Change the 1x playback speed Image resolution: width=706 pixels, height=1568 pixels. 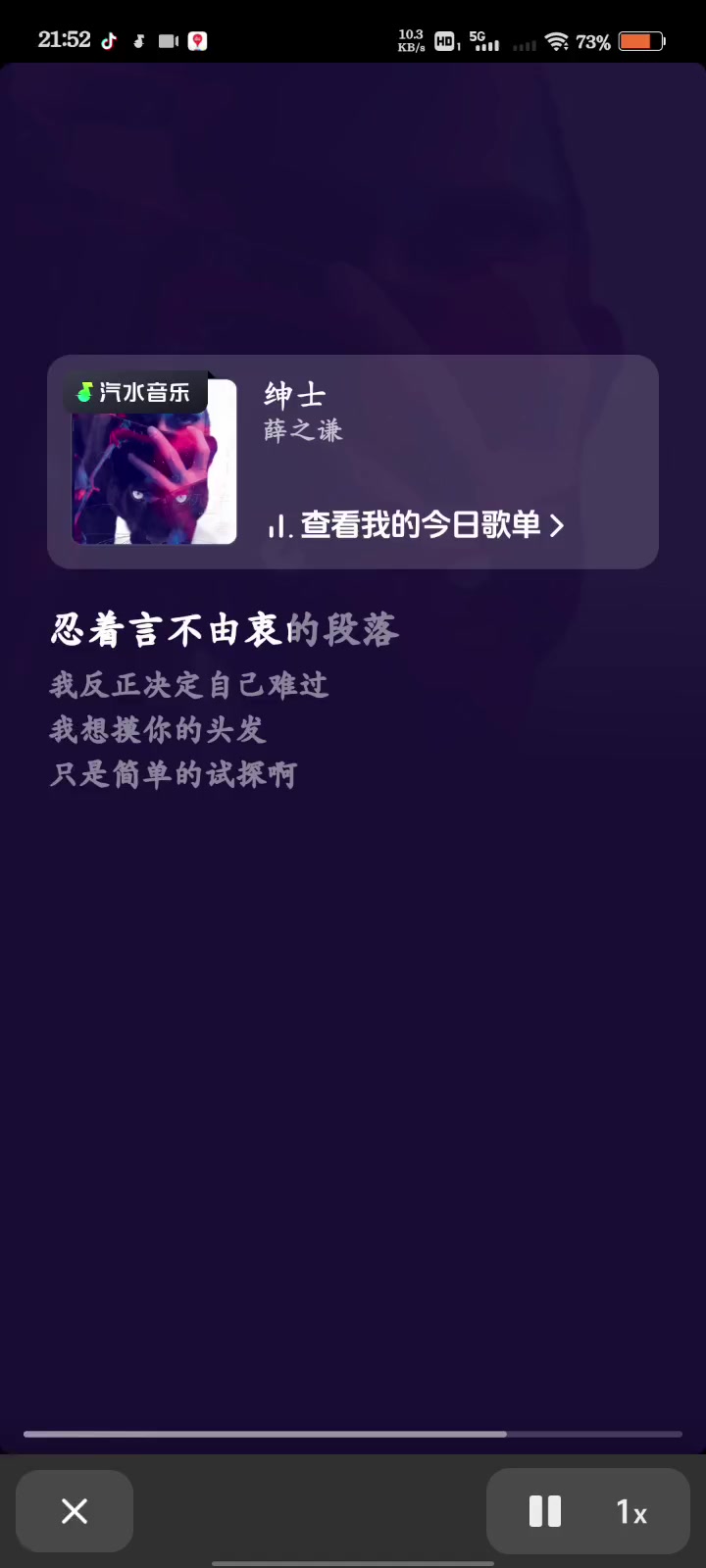(630, 1512)
